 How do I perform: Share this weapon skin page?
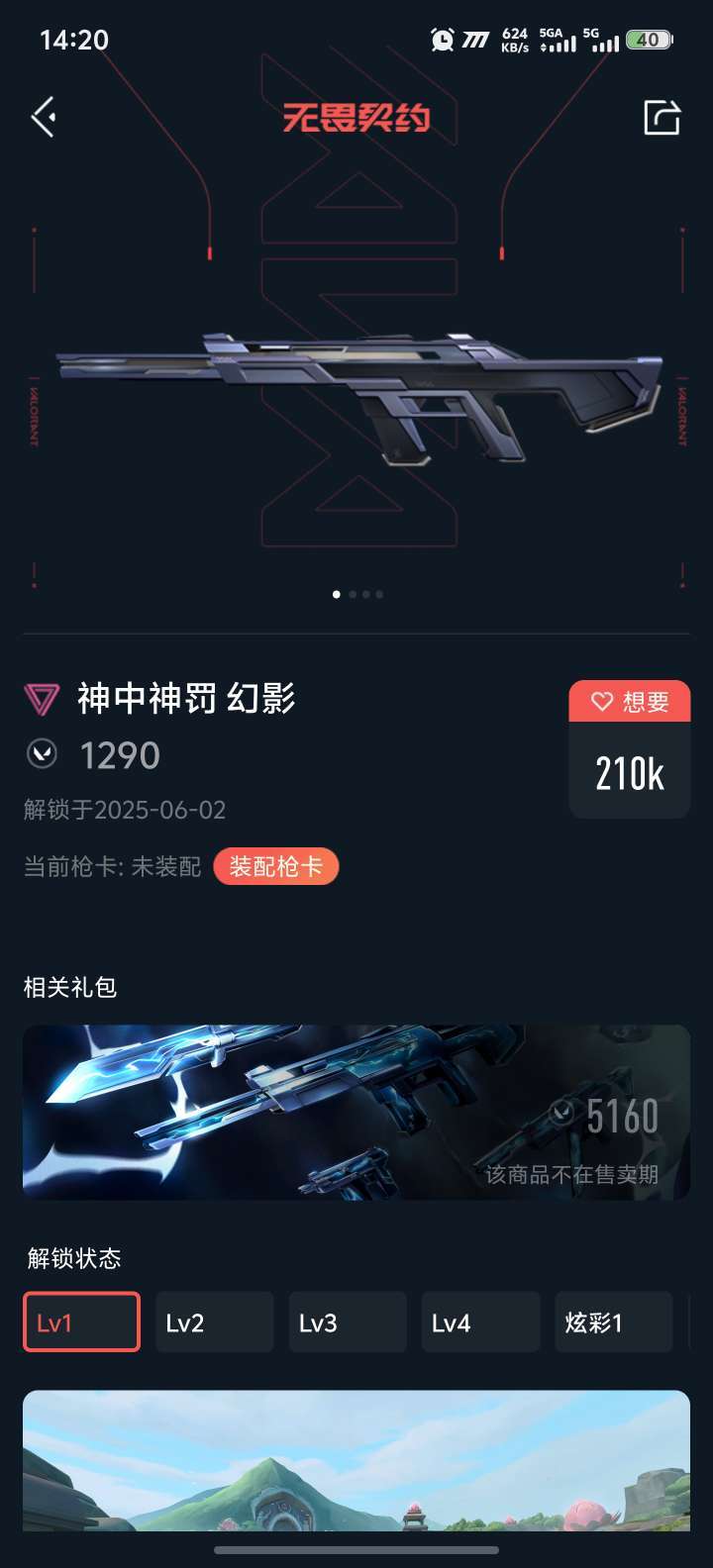coord(662,117)
